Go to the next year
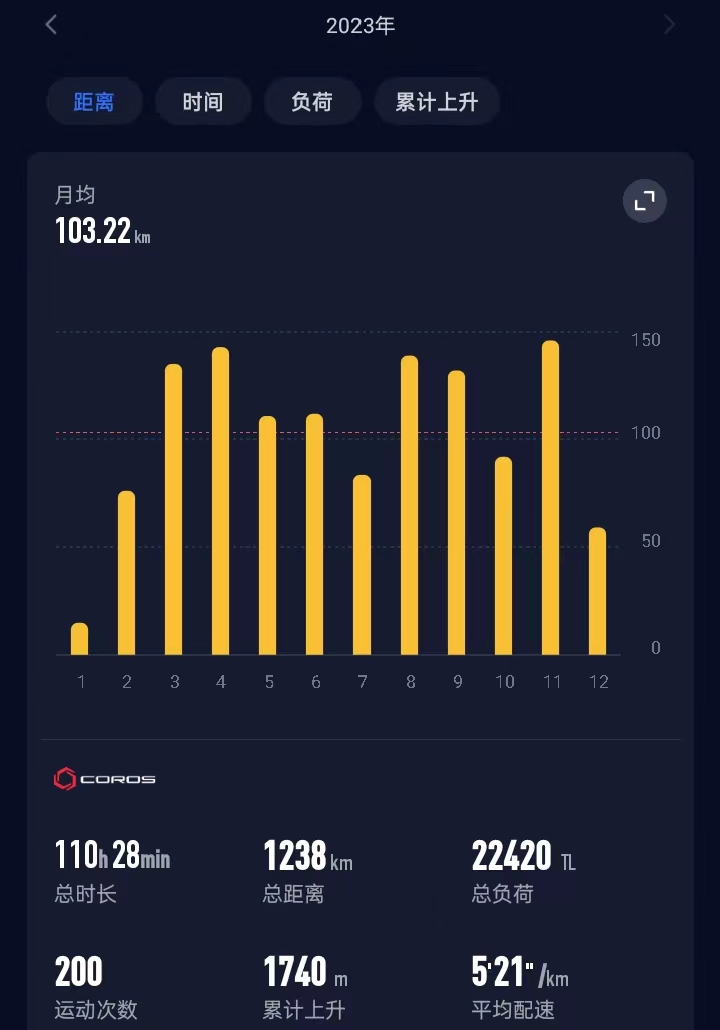 669,25
